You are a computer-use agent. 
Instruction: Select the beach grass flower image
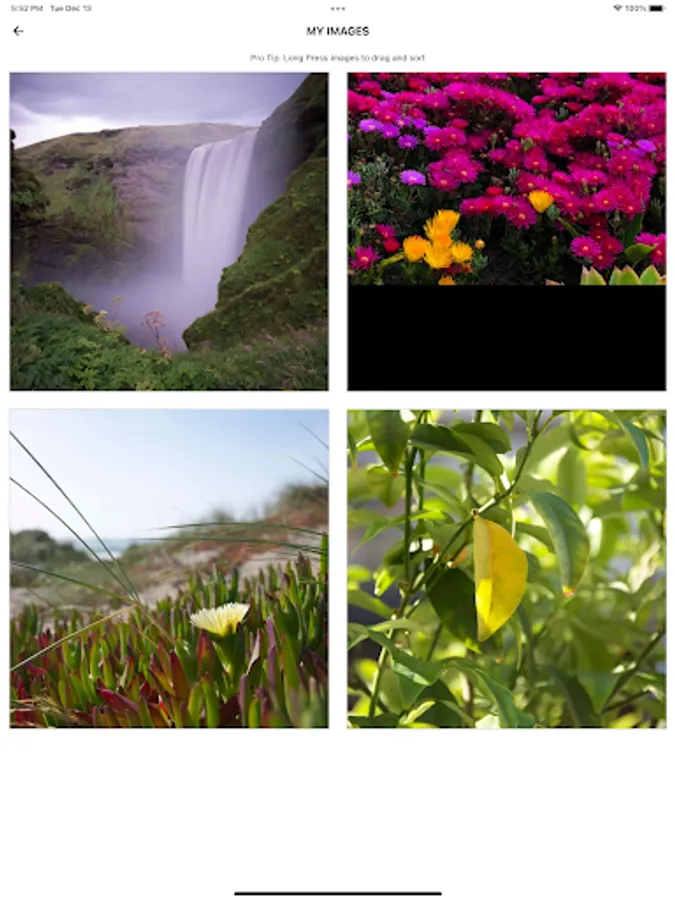click(169, 569)
